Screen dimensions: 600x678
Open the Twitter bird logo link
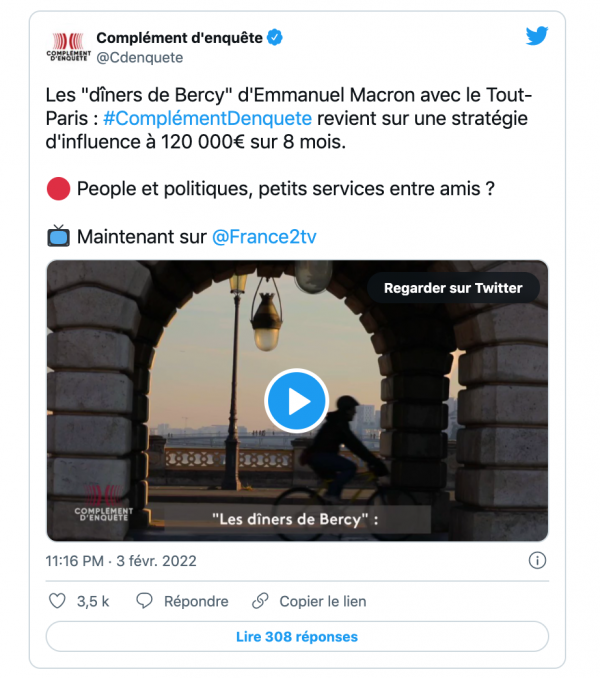pos(537,36)
